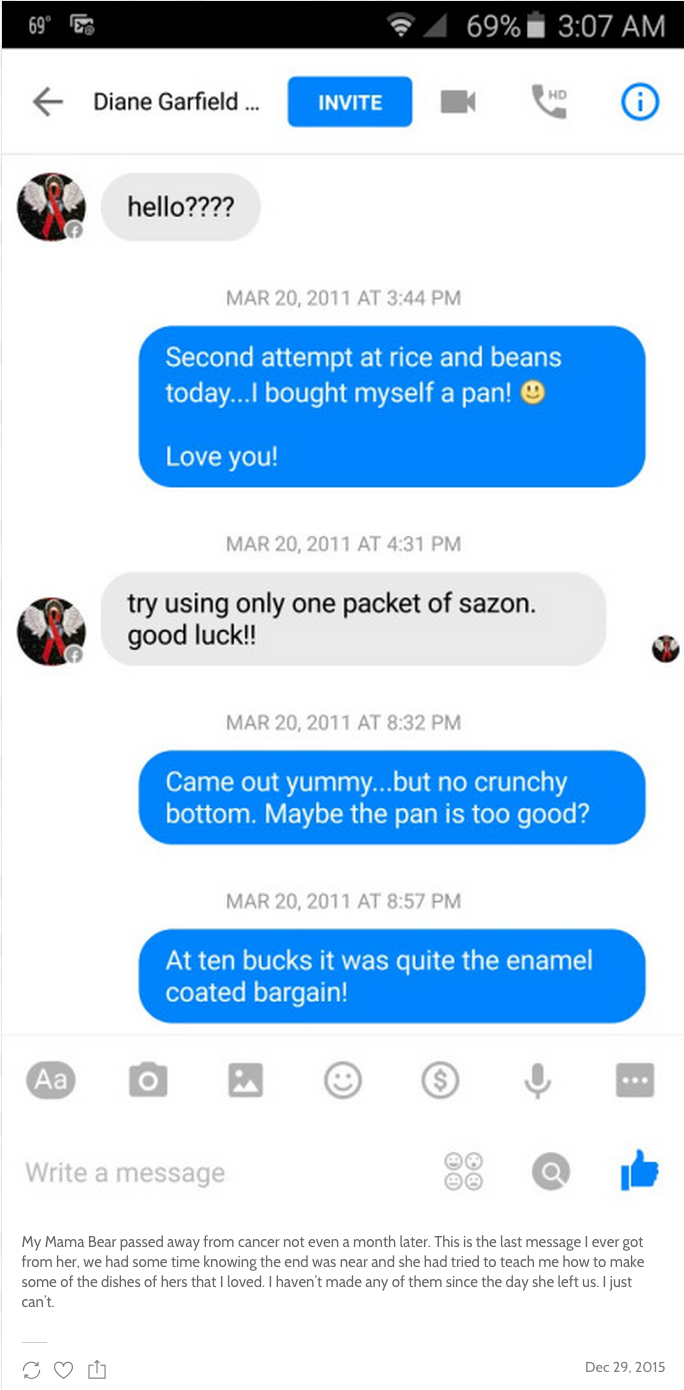Send a thumbs-up like
Viewport: 684px width, 1390px height.
639,1170
